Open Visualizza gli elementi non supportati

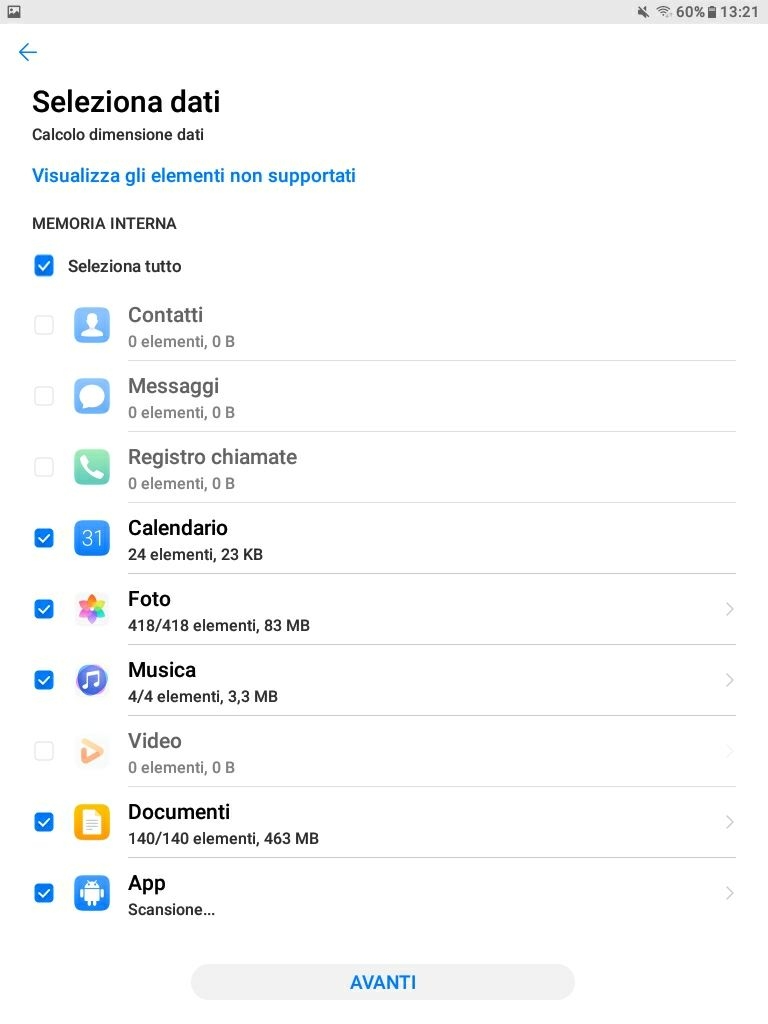(x=194, y=175)
